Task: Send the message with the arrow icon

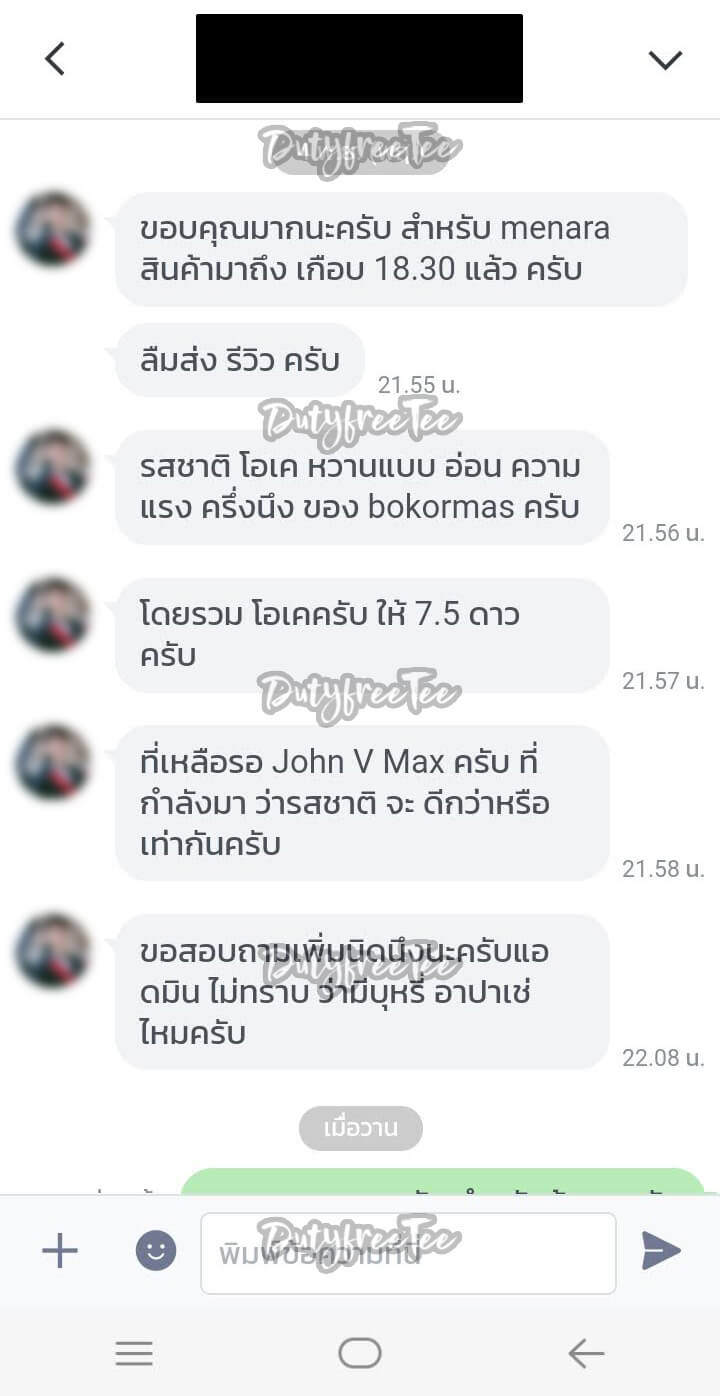Action: 661,1251
